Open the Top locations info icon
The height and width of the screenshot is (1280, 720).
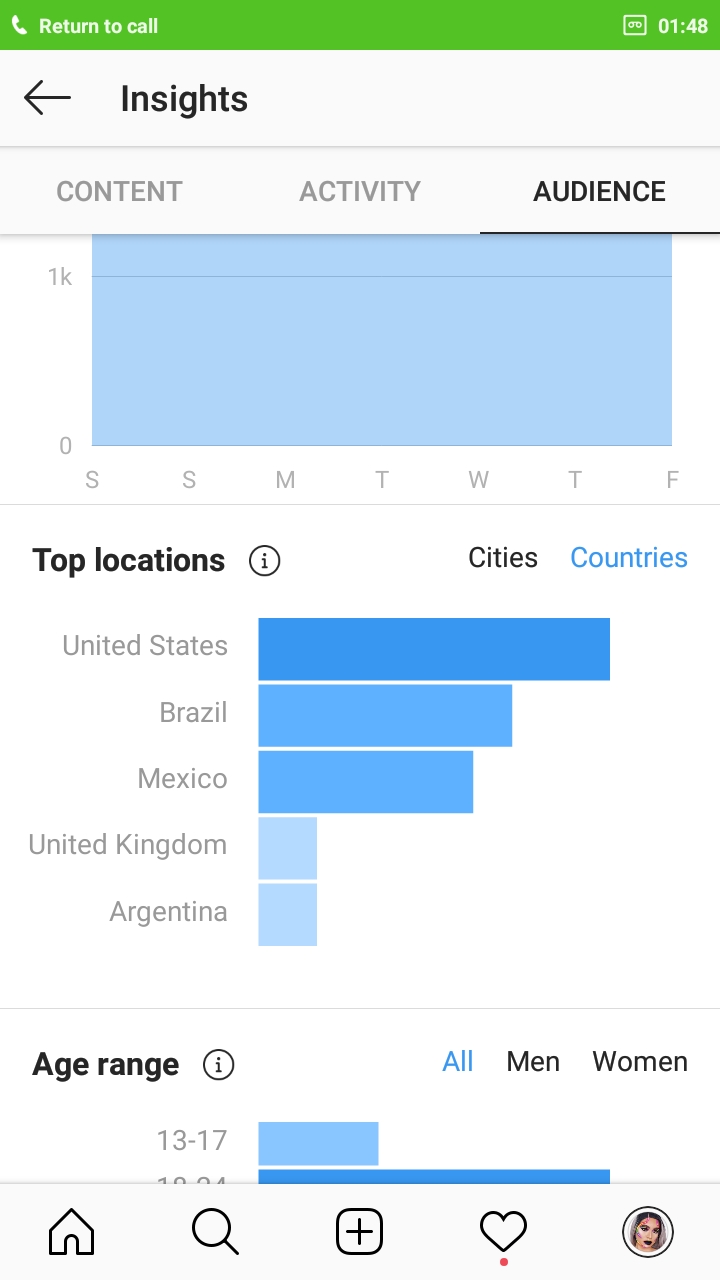tap(264, 561)
